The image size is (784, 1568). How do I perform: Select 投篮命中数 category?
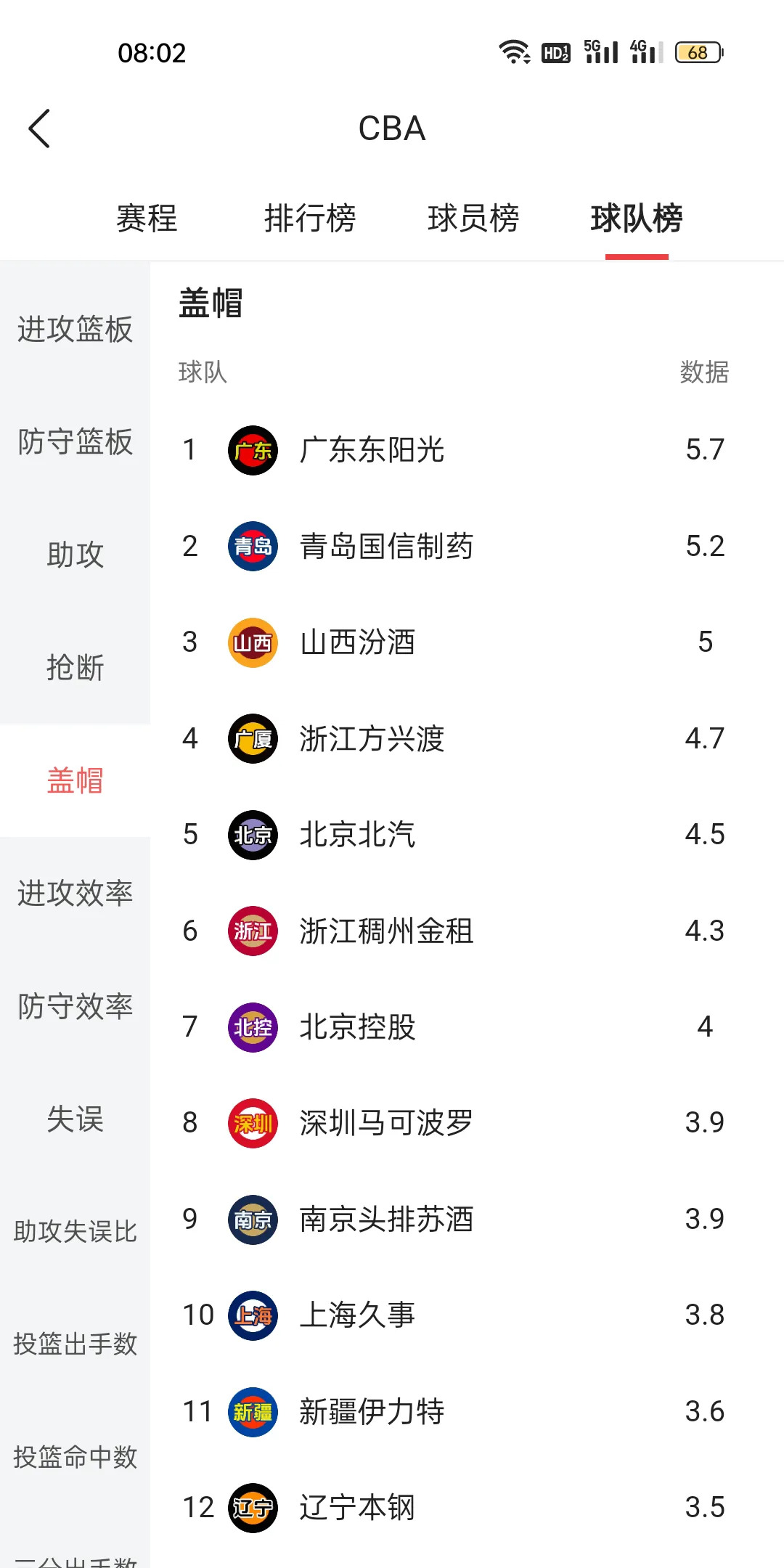click(x=75, y=1457)
